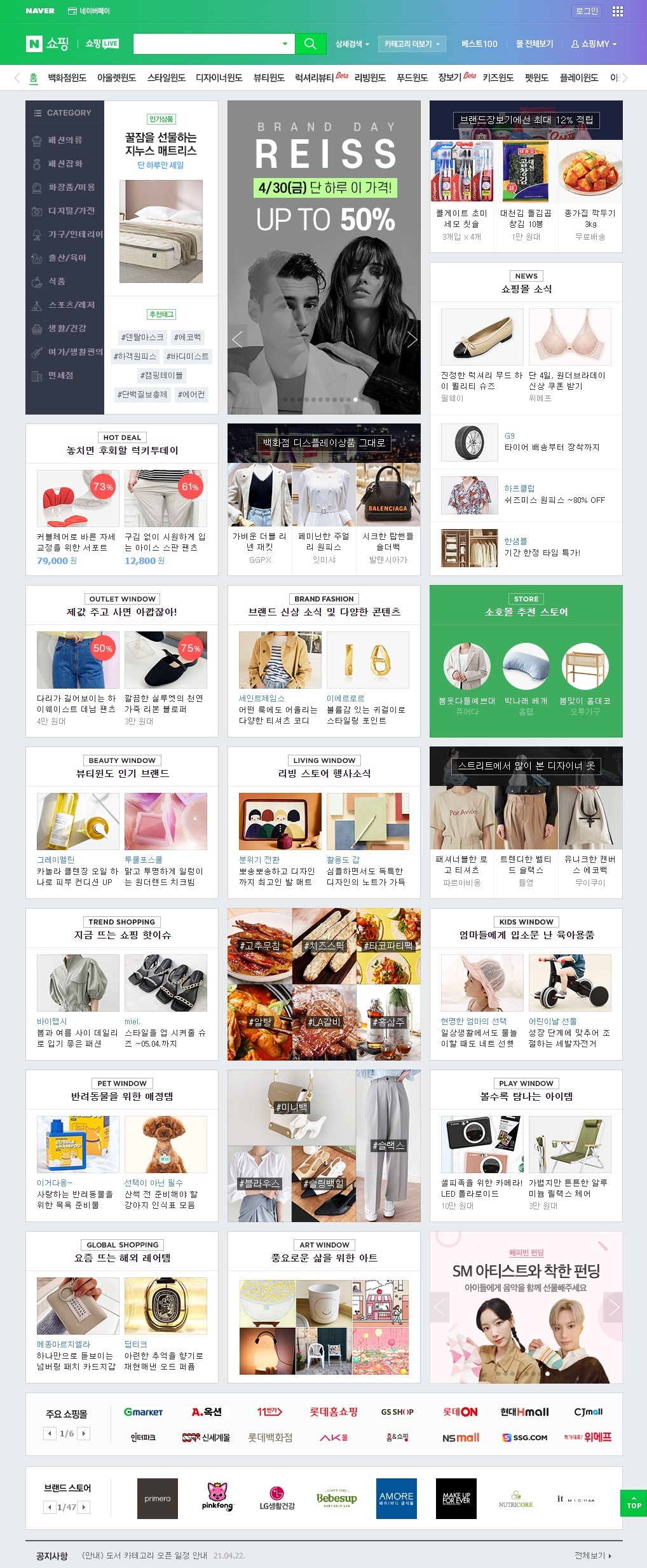647x1568 pixels.
Task: Open 전체보기 for all notices
Action: point(592,1555)
